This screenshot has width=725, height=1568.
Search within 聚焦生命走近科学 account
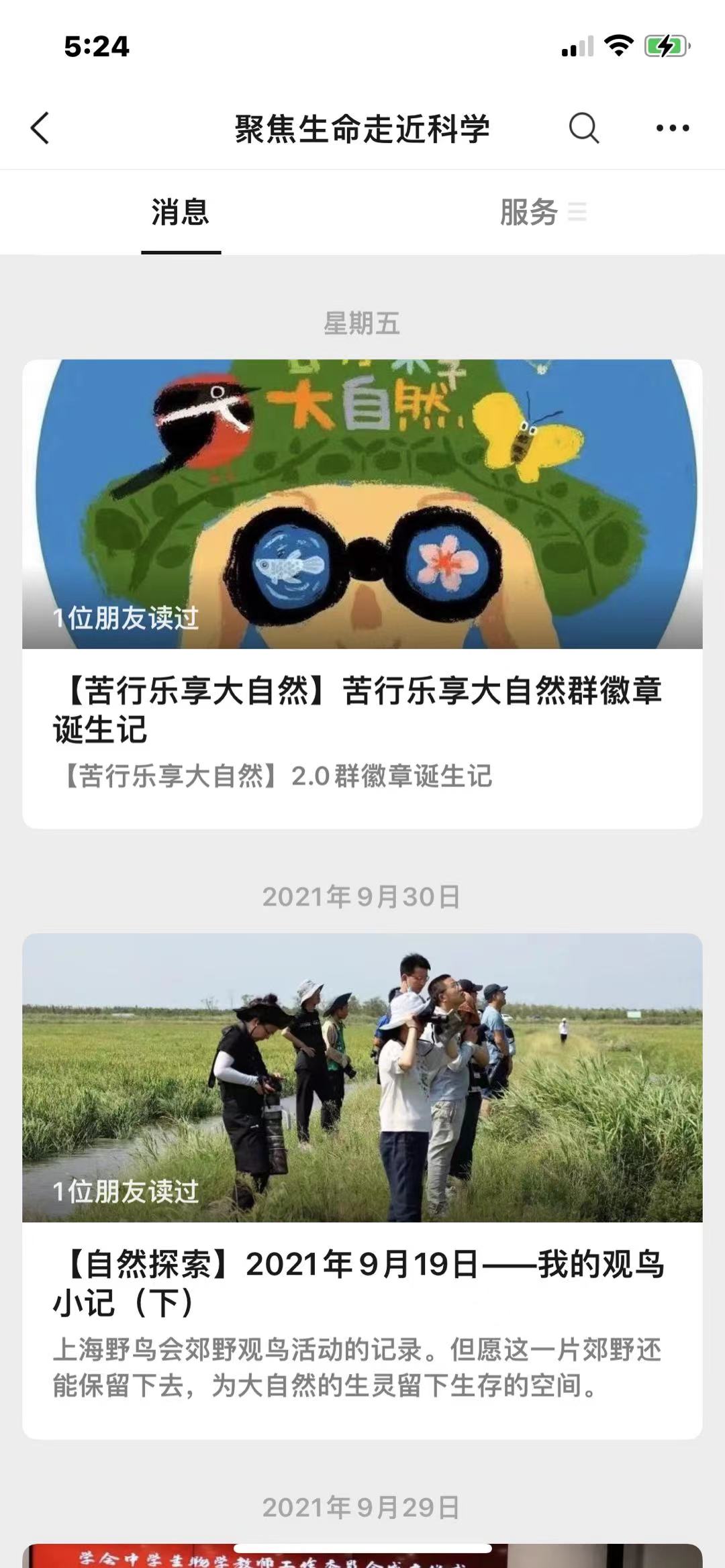point(583,127)
